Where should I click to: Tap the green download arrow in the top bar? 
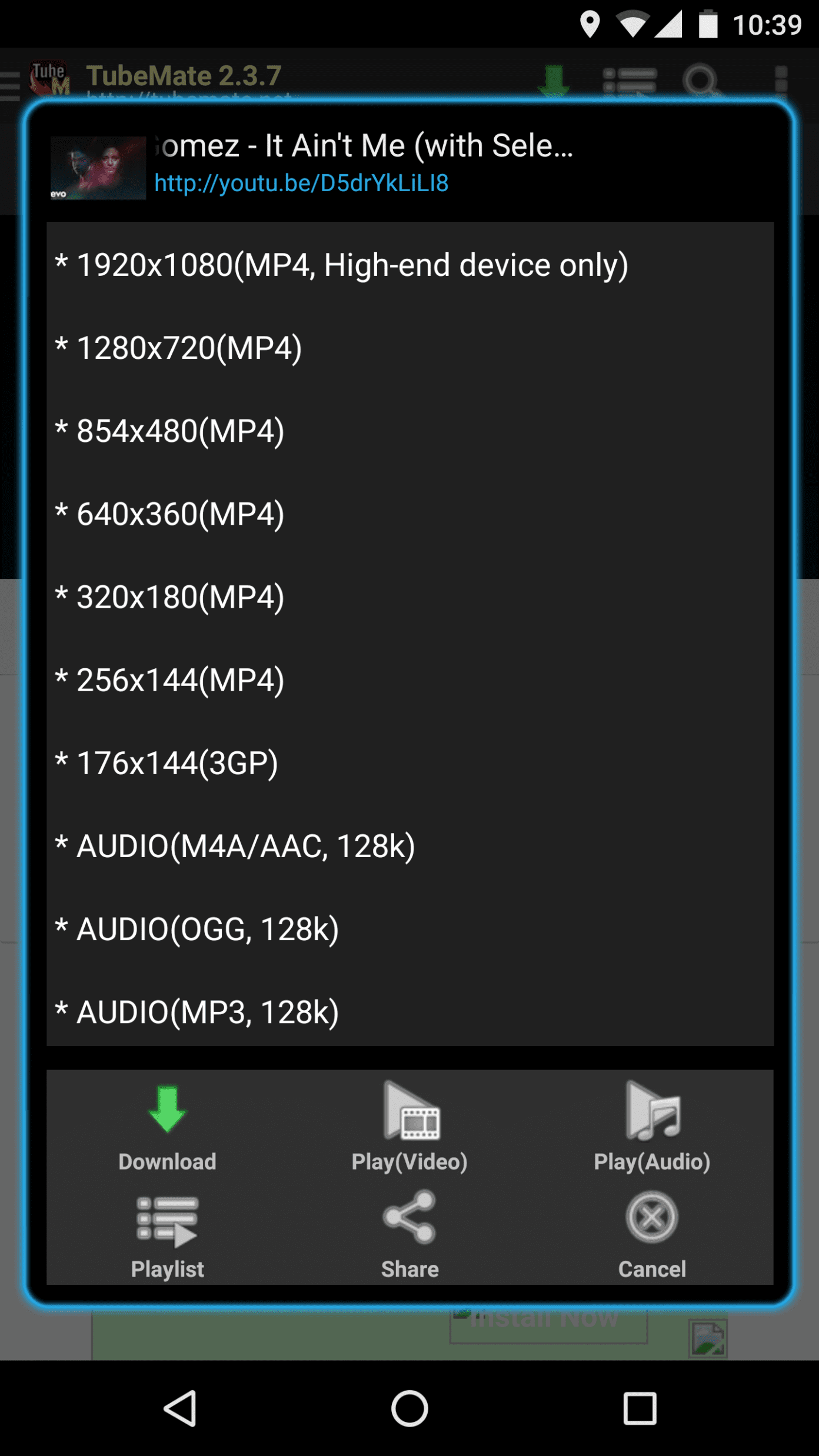pos(554,78)
